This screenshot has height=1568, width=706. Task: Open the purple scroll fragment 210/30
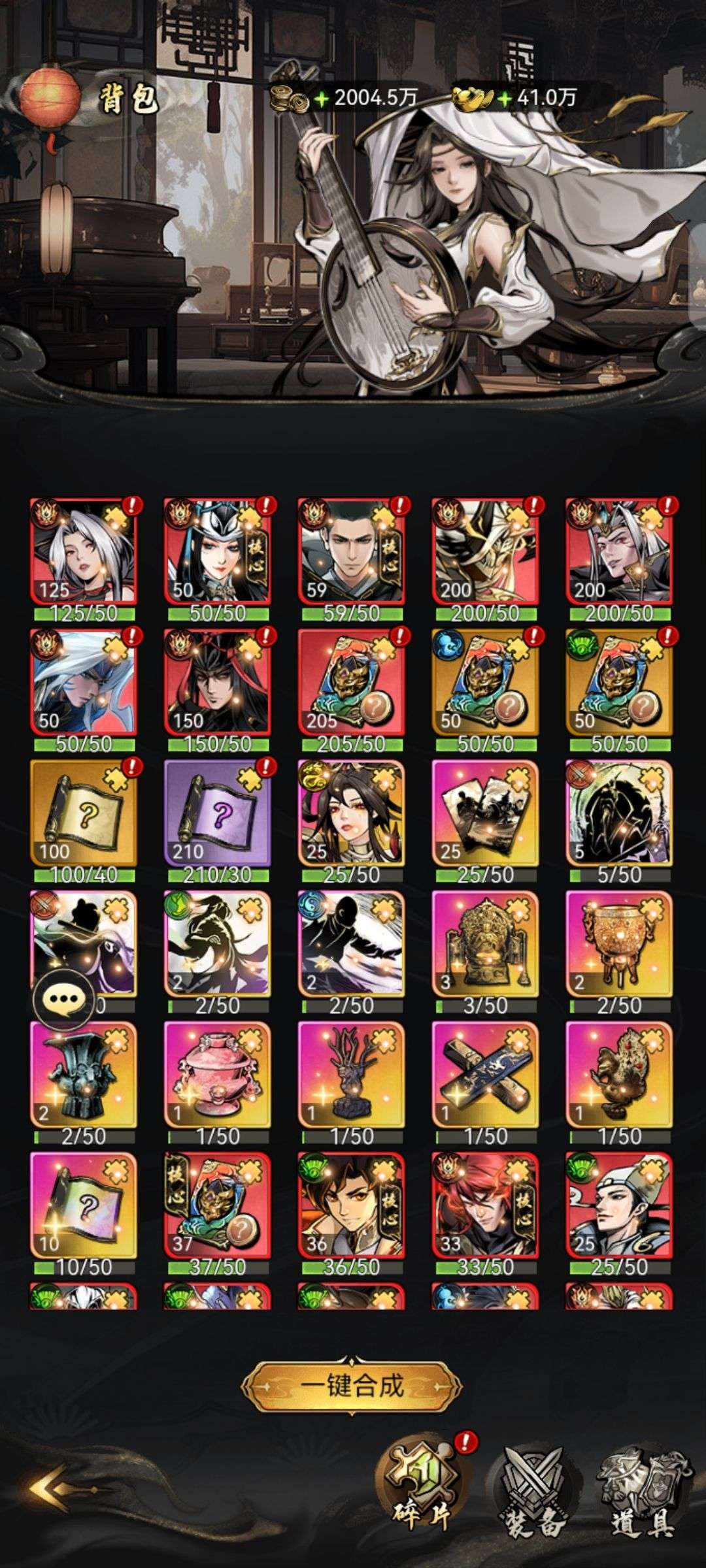tap(217, 813)
